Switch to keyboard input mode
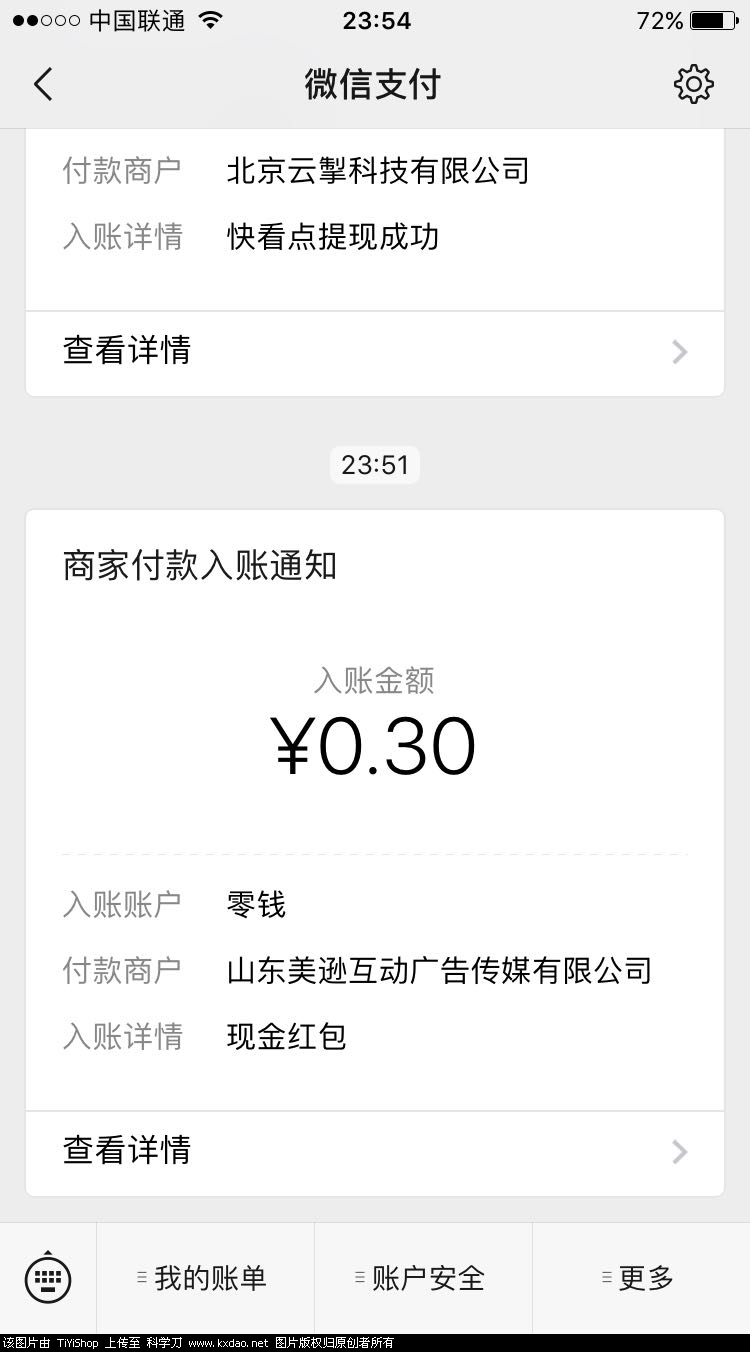 coord(47,1277)
